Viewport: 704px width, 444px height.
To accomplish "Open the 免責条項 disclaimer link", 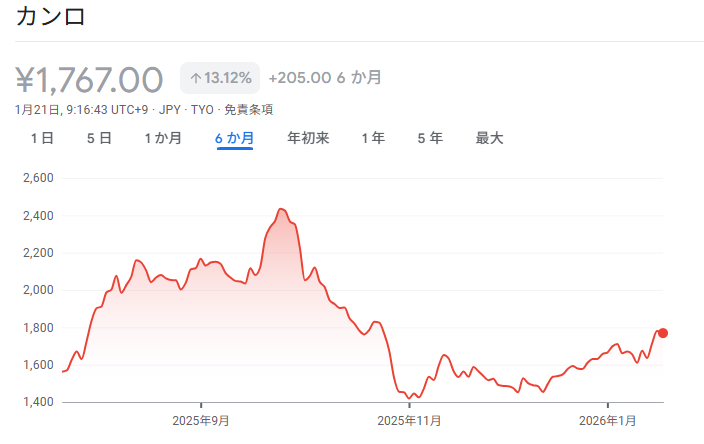I will [x=249, y=110].
